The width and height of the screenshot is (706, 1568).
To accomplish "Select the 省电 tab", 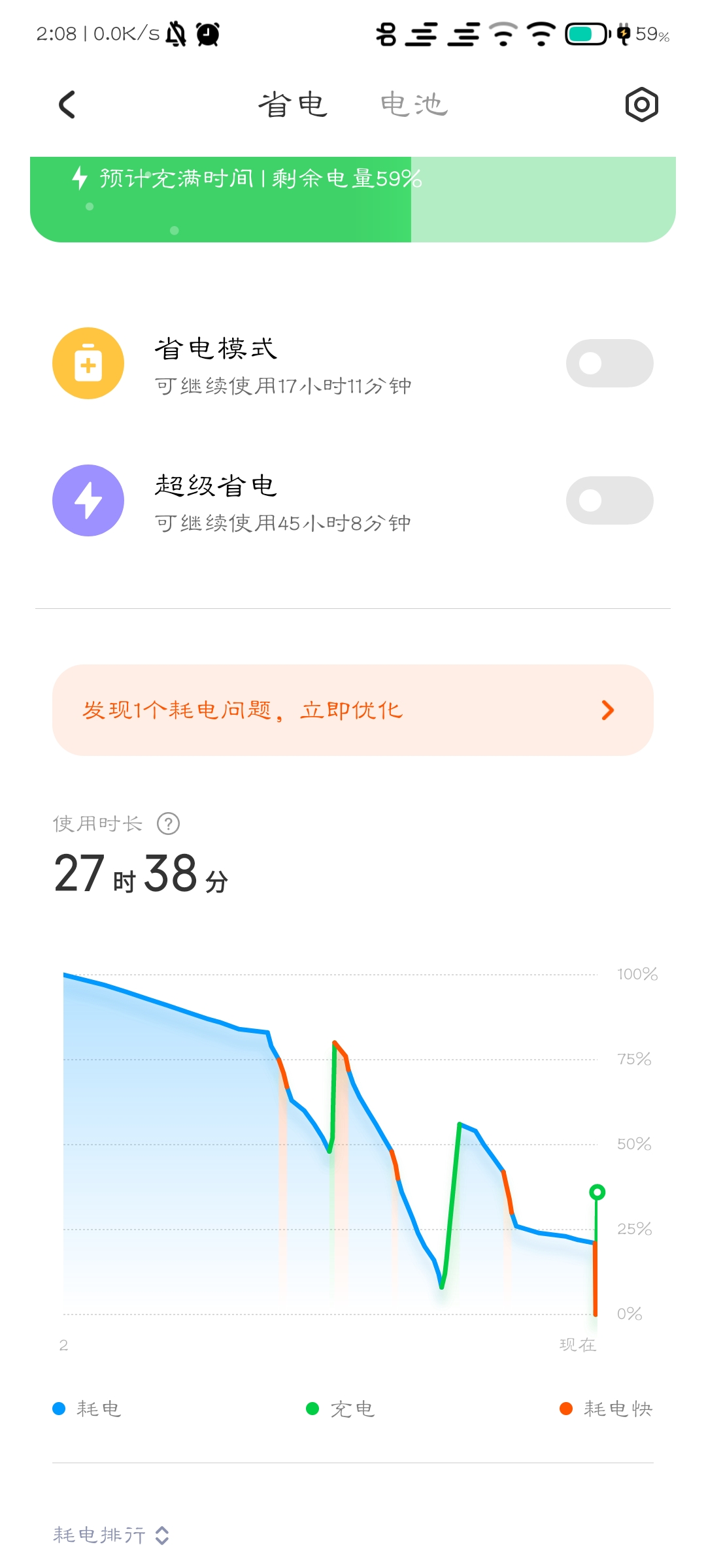I will (293, 105).
